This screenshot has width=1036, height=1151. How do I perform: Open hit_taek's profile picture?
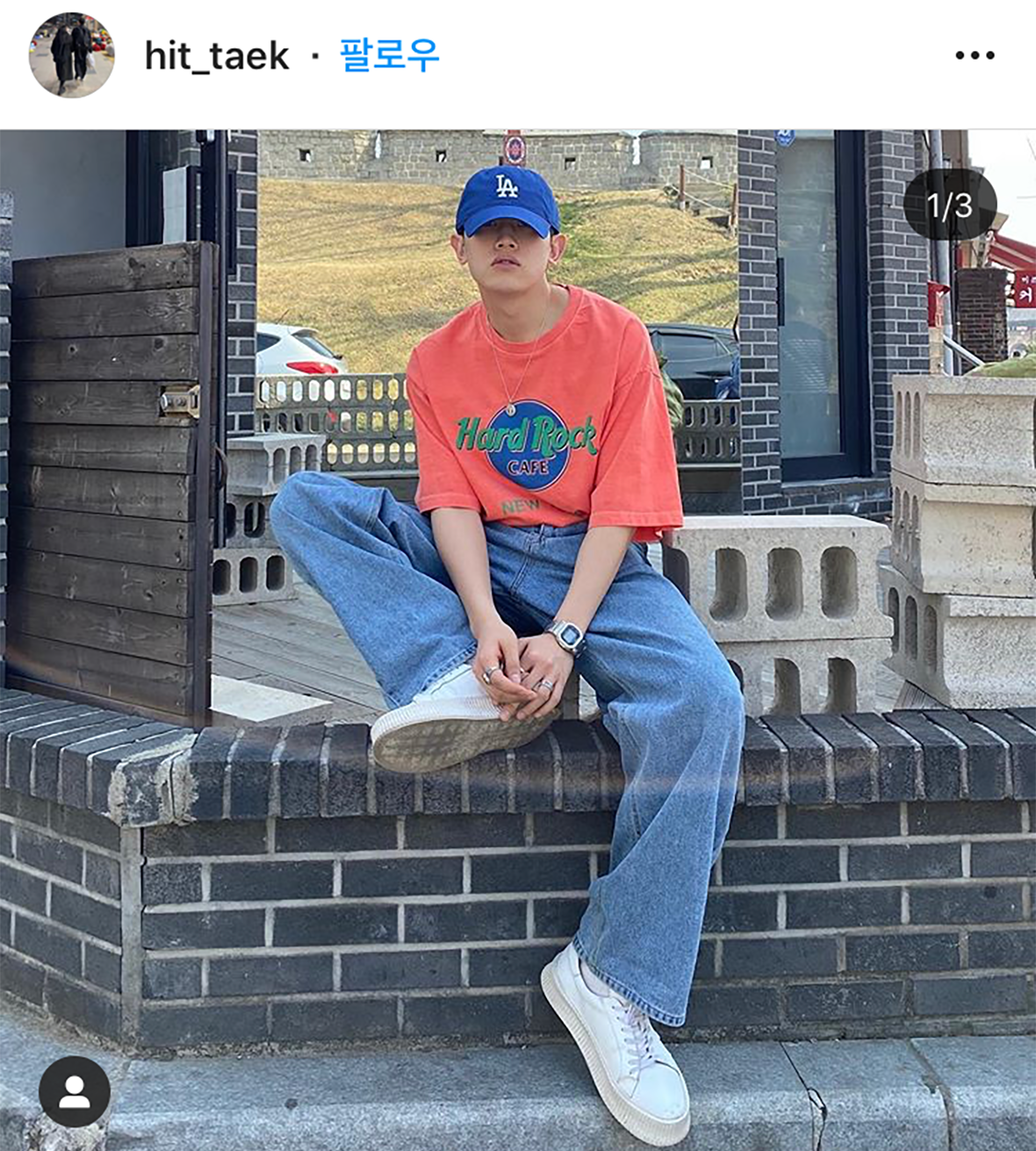(72, 55)
